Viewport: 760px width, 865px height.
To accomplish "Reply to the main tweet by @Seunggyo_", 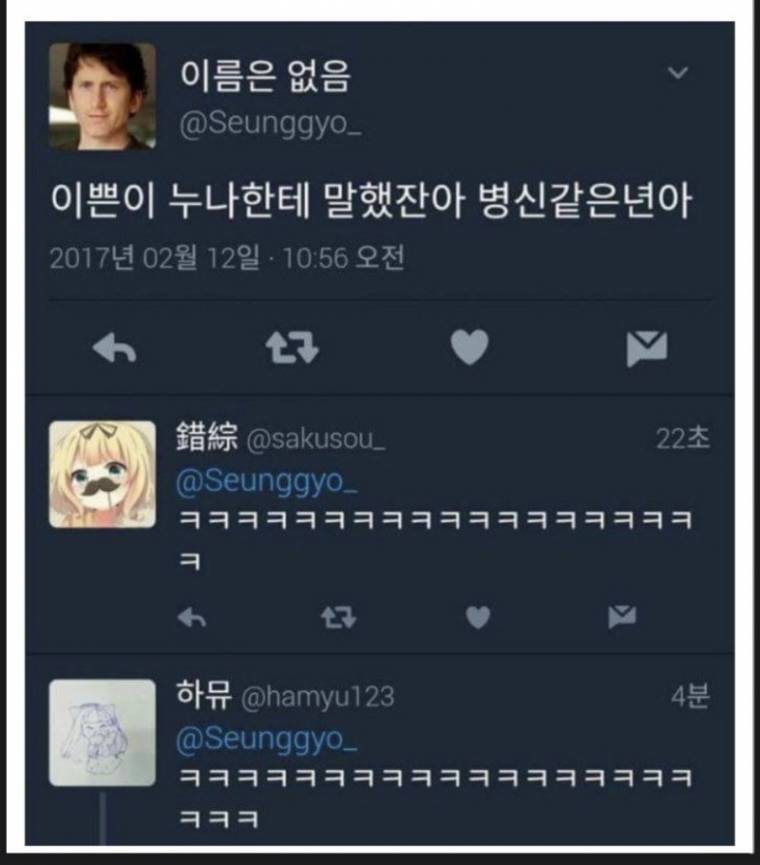I will [114, 348].
